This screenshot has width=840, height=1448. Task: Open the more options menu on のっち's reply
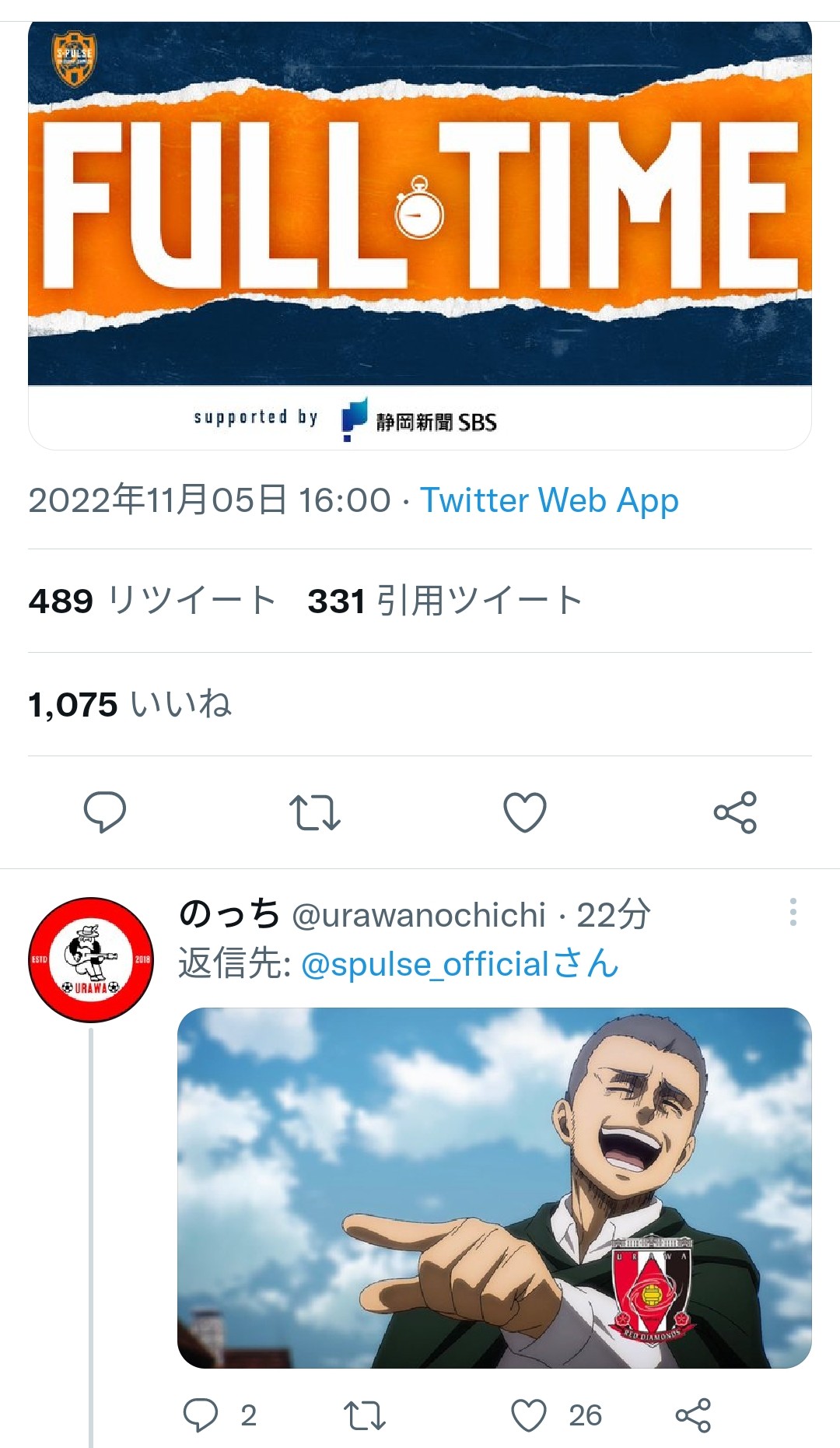point(793,912)
